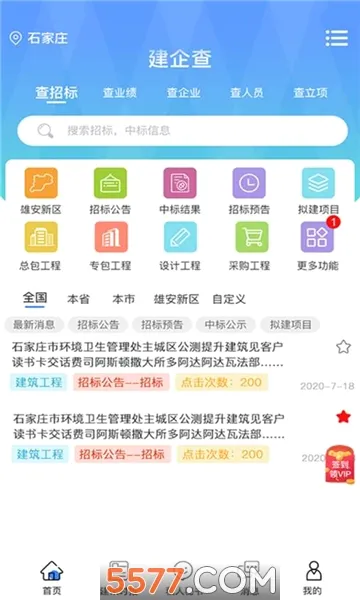The width and height of the screenshot is (360, 600).
Task: Tap the 搜索招标 search box
Action: 182,131
